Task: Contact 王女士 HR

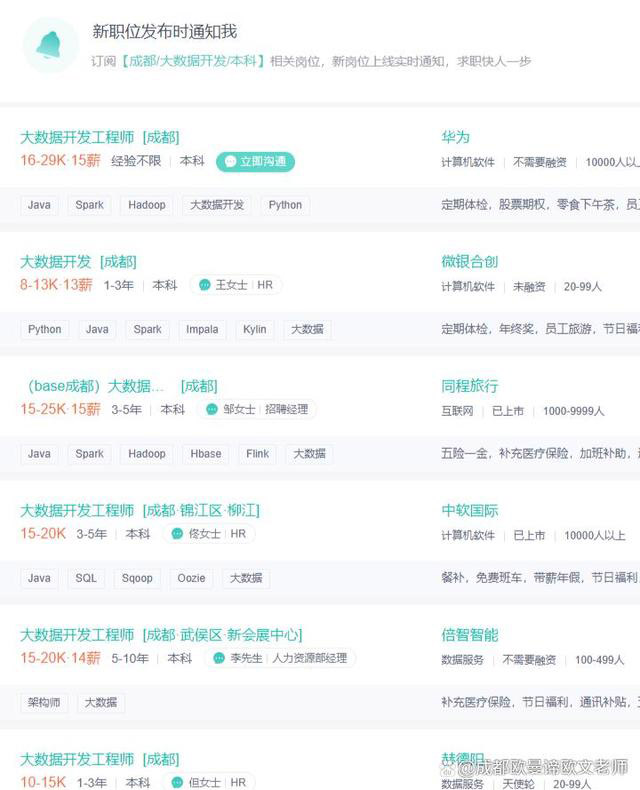Action: (x=236, y=285)
